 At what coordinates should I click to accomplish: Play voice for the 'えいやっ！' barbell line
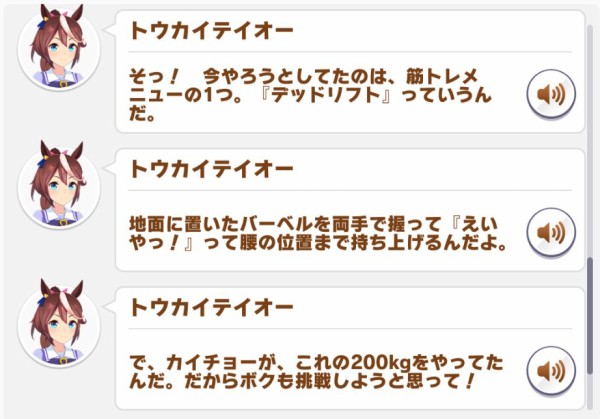coord(551,232)
